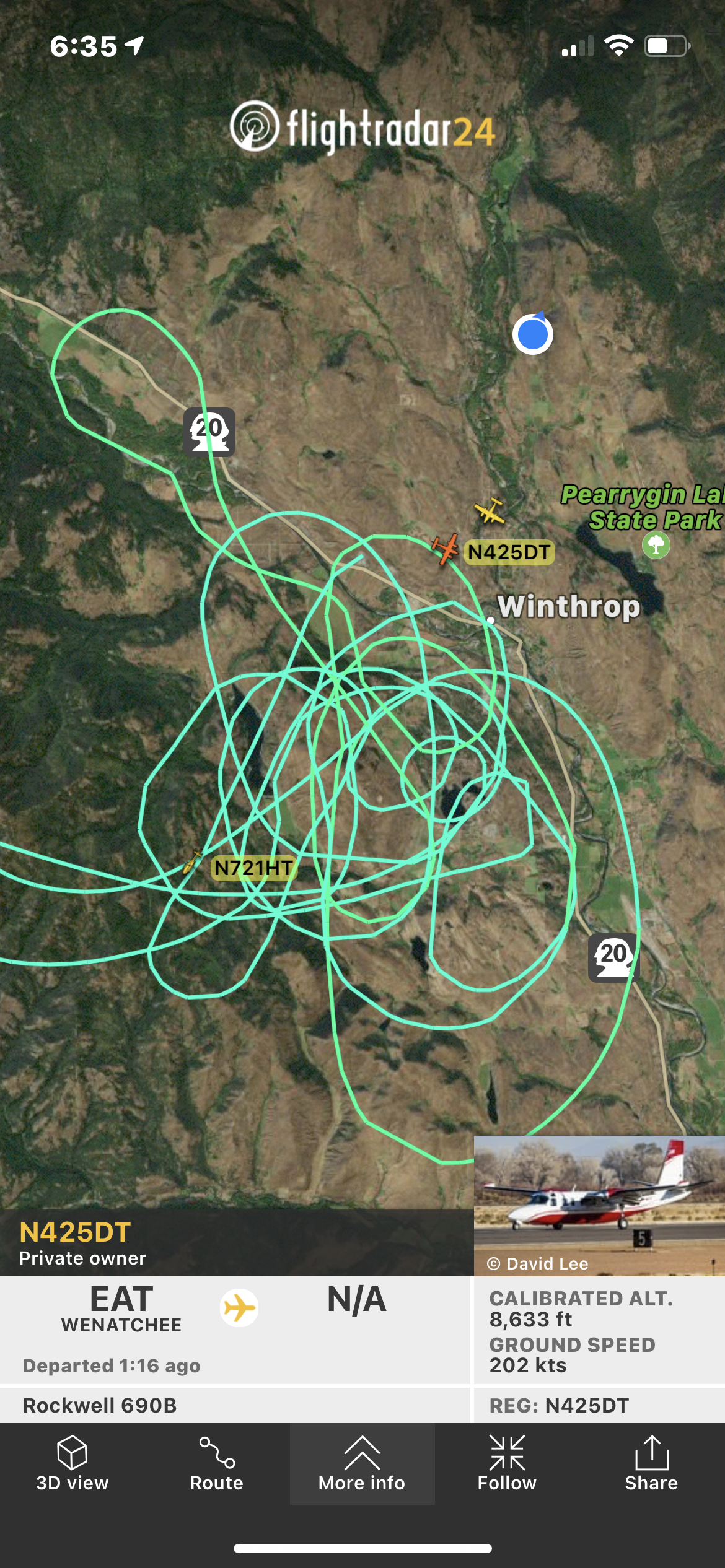This screenshot has width=725, height=1568.
Task: Open the 3D view
Action: coord(72,1463)
